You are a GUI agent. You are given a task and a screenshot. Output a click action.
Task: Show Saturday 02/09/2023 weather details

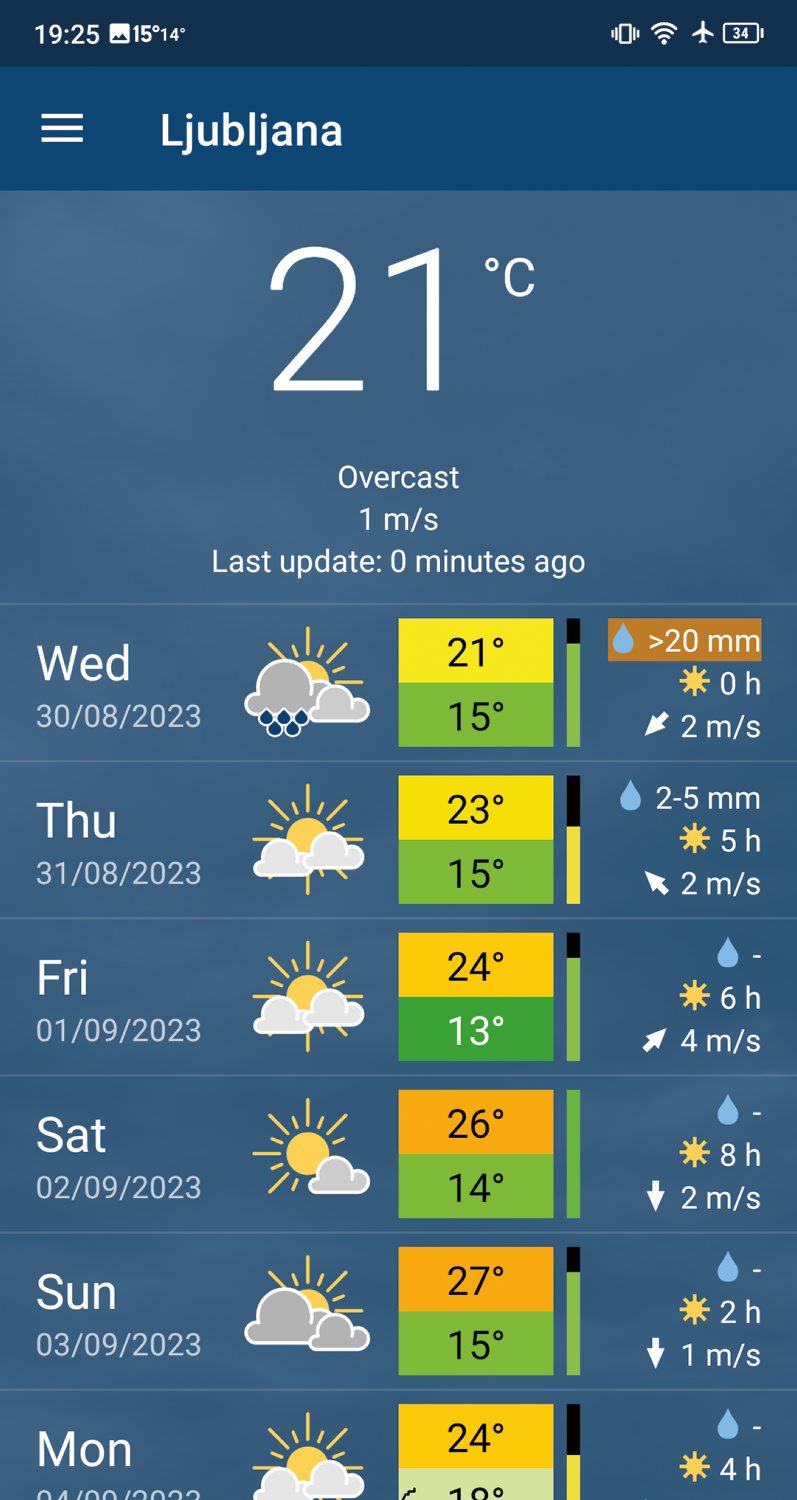[x=398, y=1154]
